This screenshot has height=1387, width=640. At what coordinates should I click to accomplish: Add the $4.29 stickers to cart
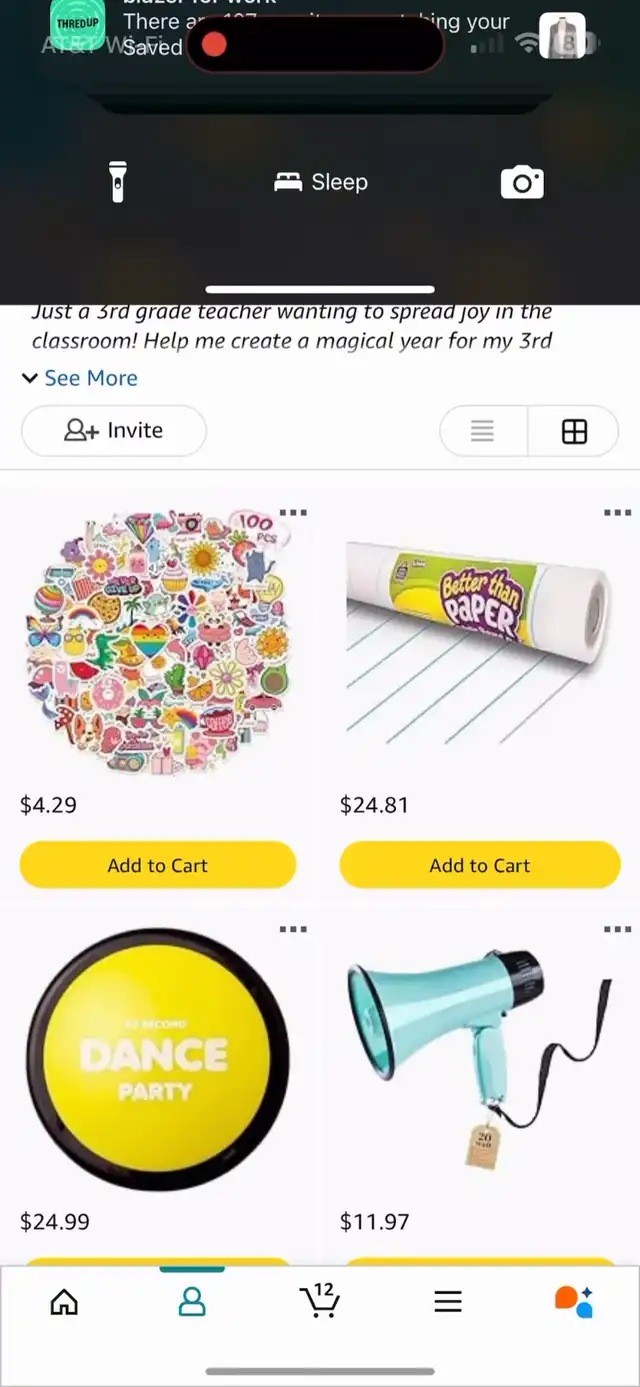tap(158, 865)
